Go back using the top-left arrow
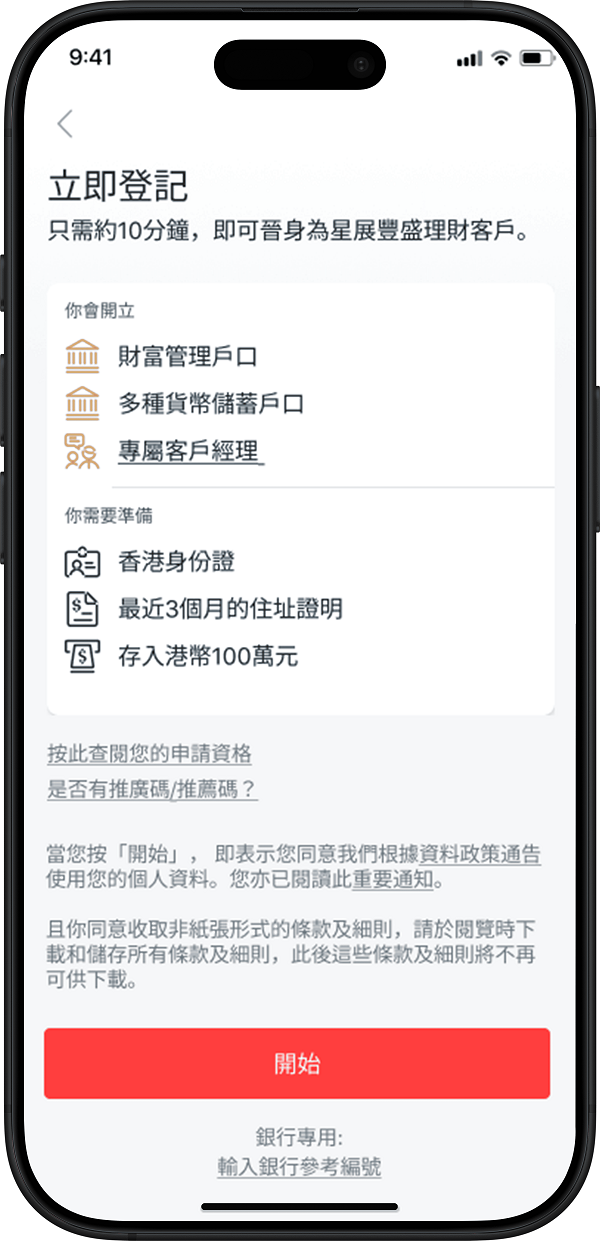The image size is (600, 1241). pos(66,124)
